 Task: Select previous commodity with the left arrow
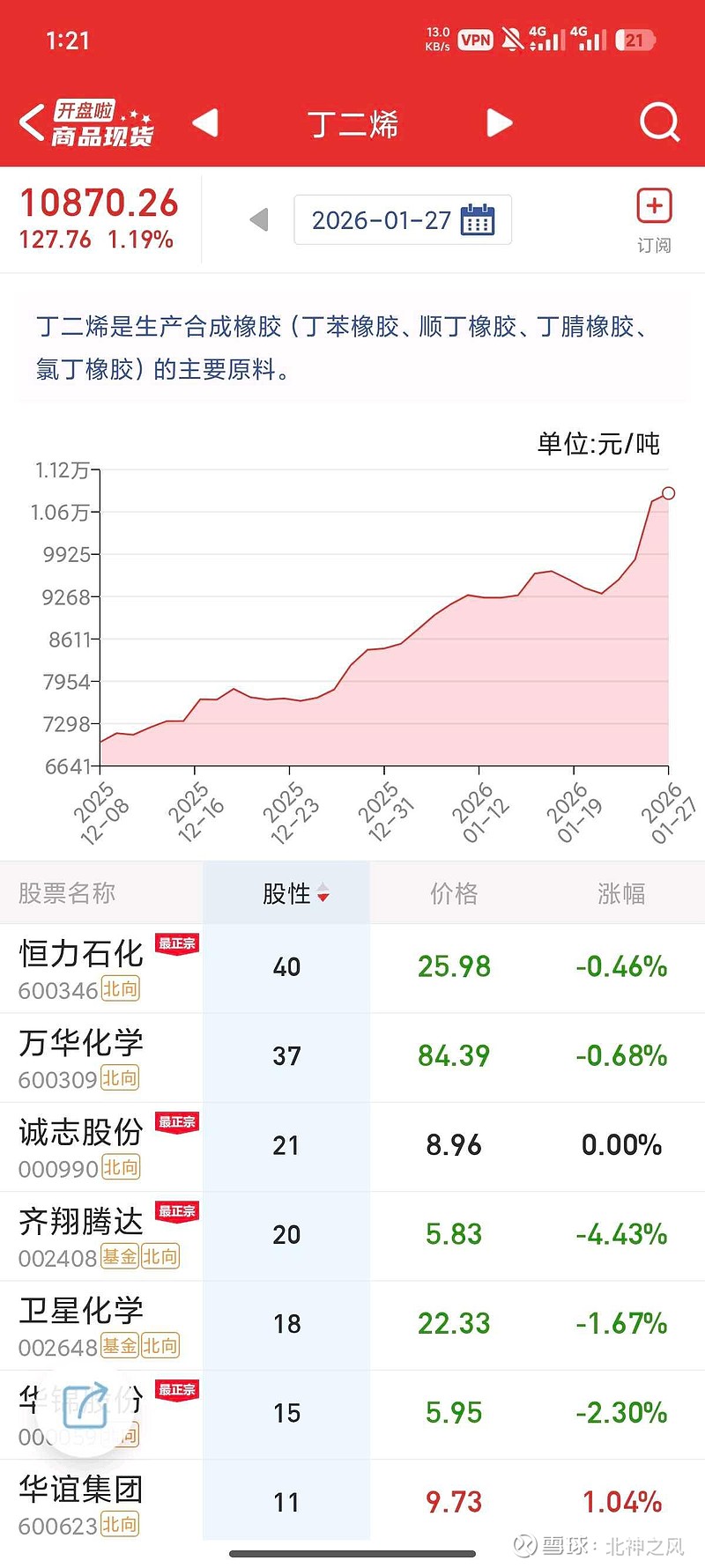pyautogui.click(x=205, y=122)
